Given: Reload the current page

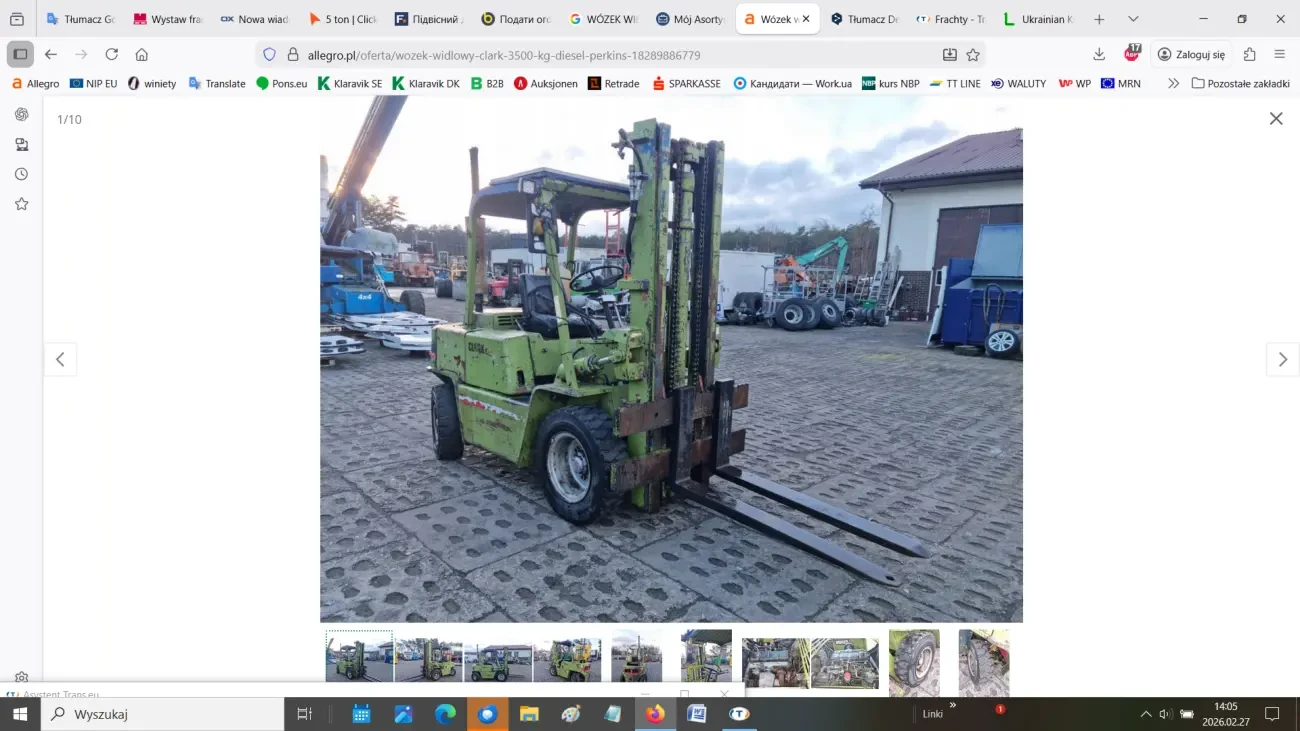Looking at the screenshot, I should point(112,55).
